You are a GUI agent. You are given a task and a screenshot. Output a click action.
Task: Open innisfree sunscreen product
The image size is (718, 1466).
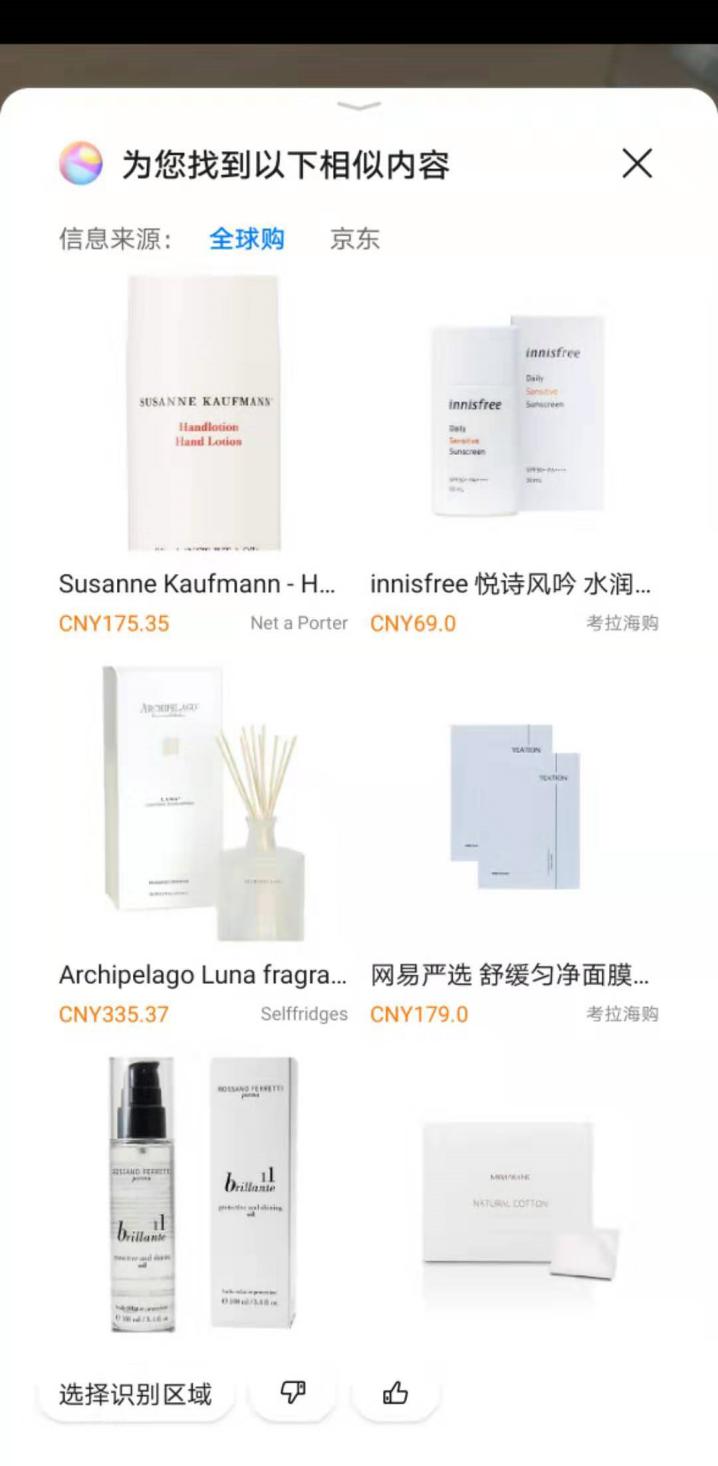point(515,414)
